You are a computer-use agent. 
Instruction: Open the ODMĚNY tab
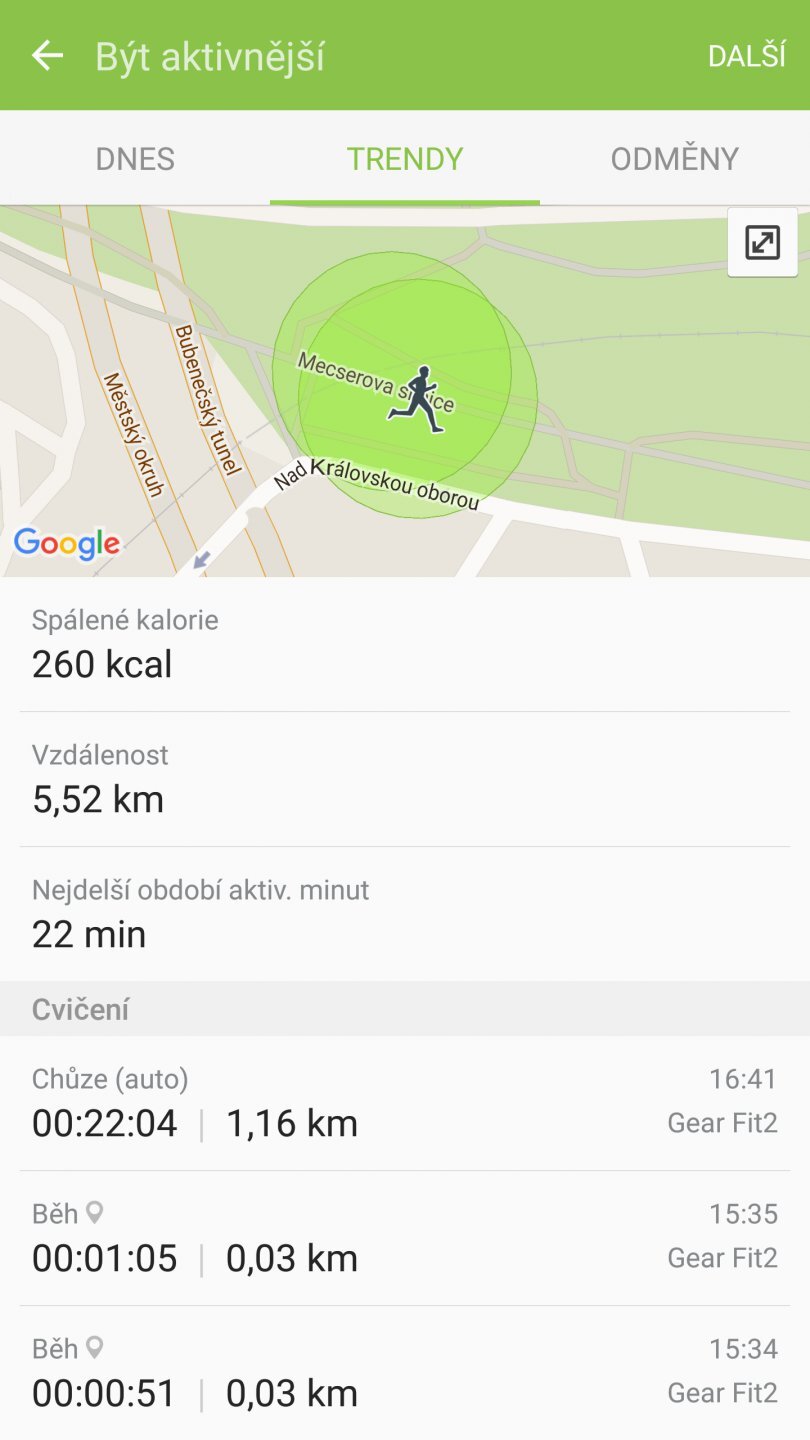tap(675, 158)
